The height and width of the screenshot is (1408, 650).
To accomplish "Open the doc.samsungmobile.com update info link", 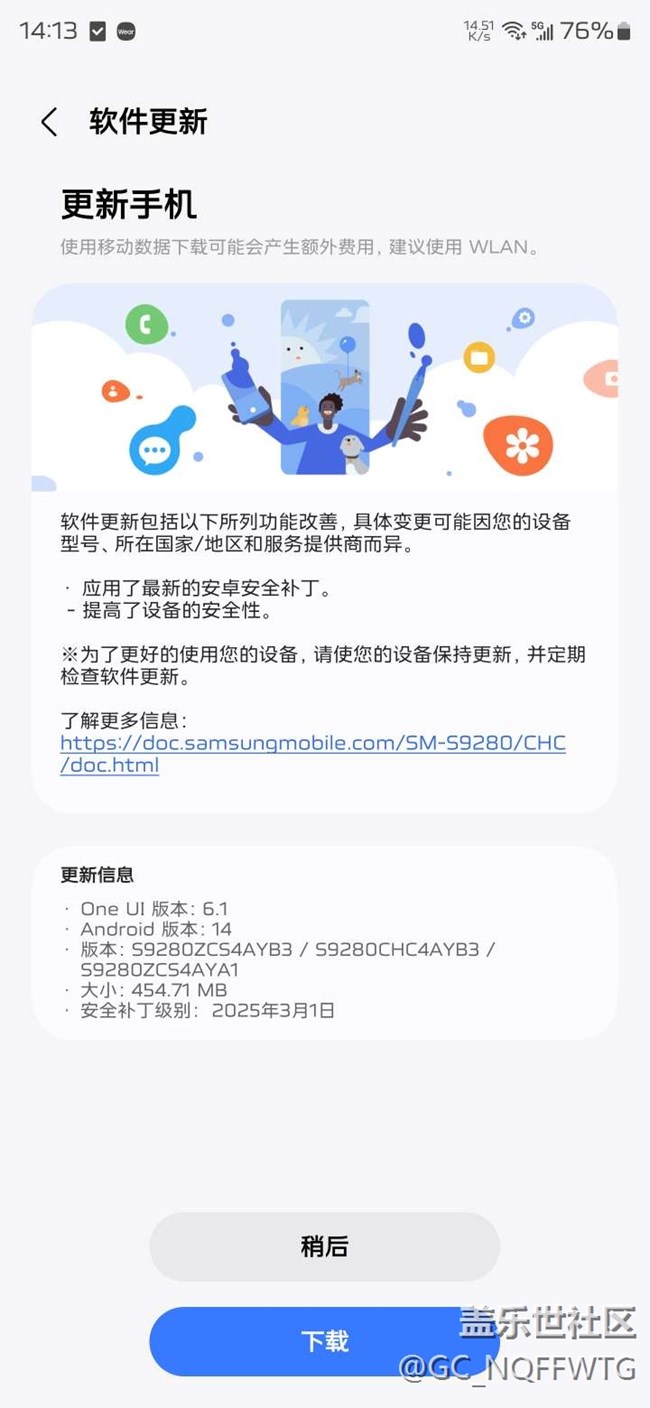I will click(313, 754).
